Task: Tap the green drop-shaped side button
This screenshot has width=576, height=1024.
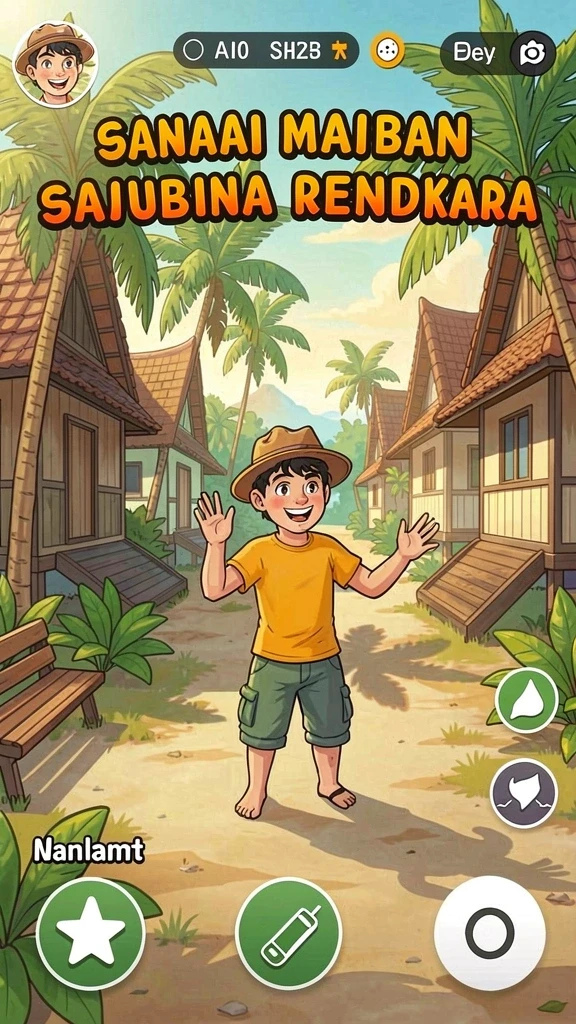Action: (526, 699)
